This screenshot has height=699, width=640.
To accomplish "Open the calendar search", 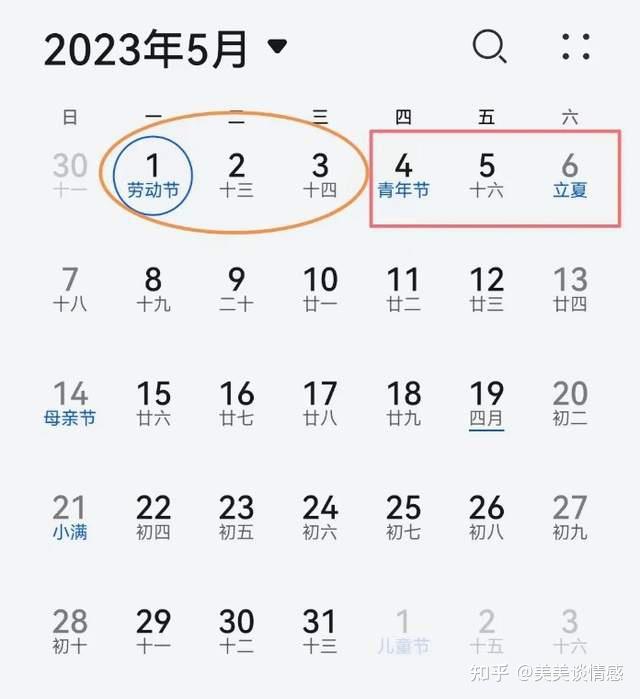I will (489, 46).
